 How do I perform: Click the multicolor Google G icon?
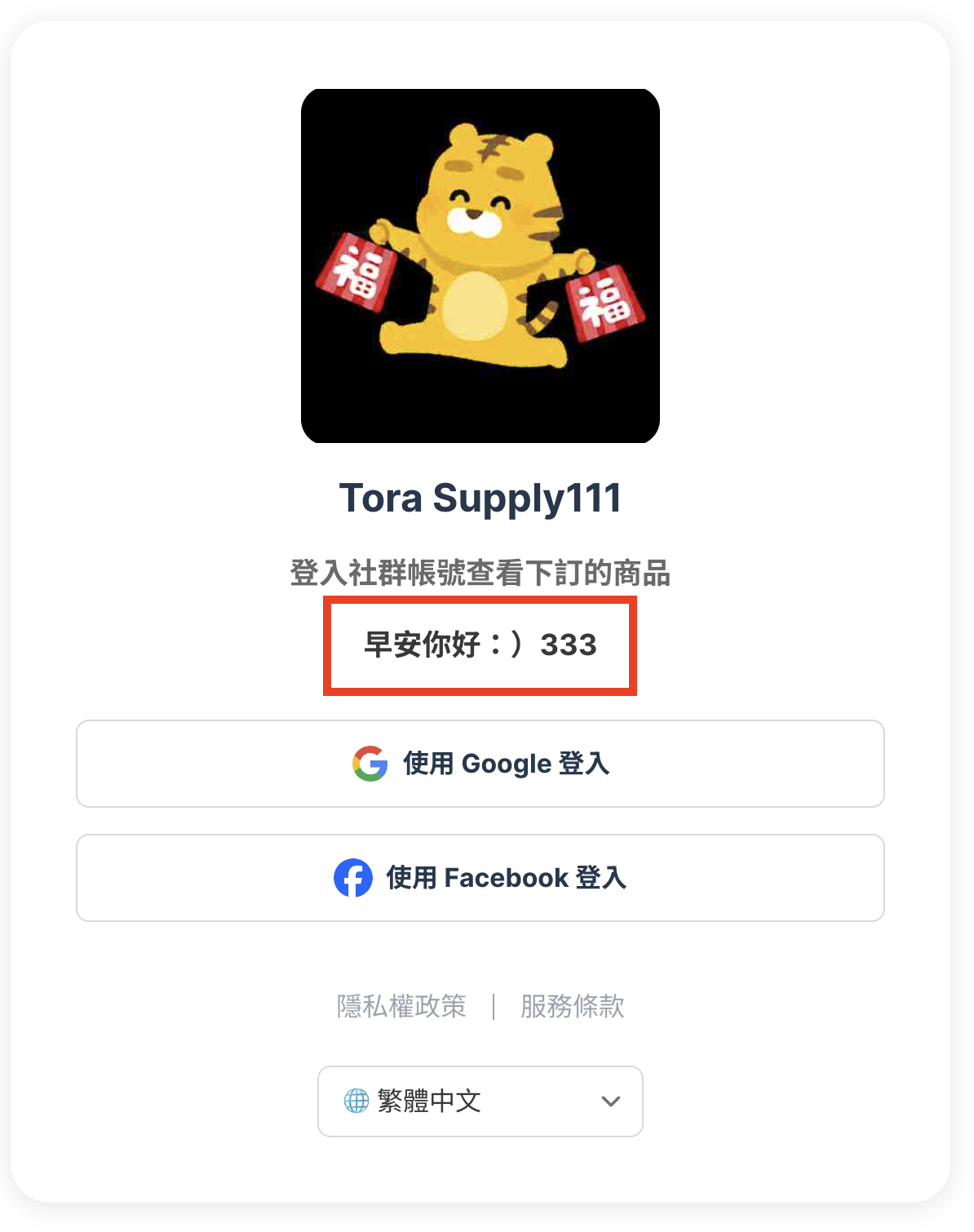point(370,764)
